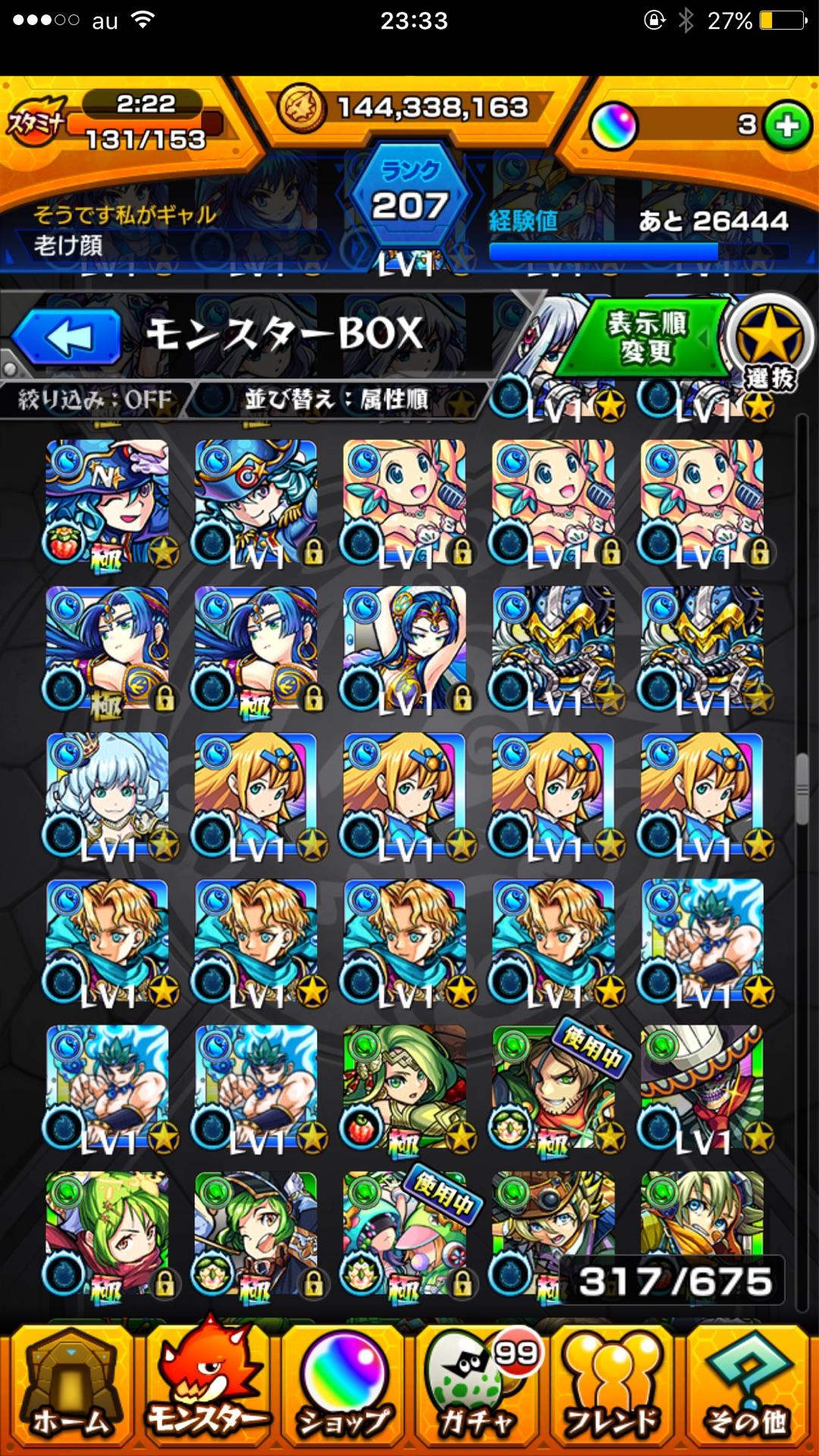The image size is (819, 1456).
Task: Tap the blue back arrow button
Action: (x=67, y=337)
